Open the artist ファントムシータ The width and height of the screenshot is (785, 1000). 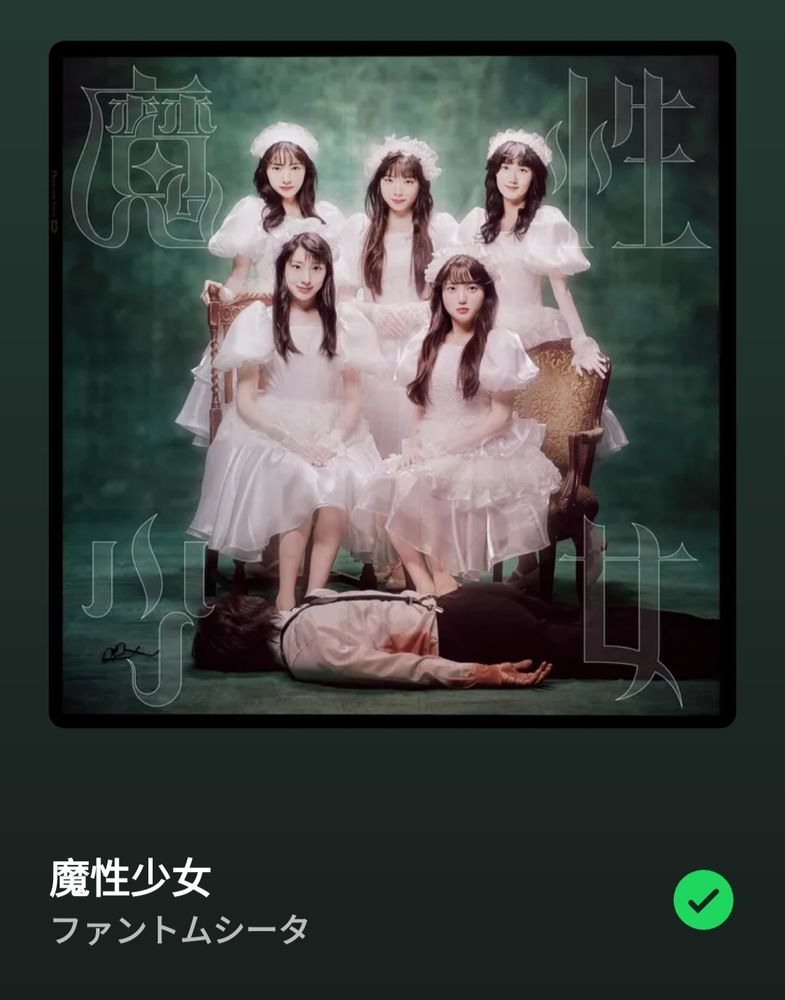tap(180, 930)
